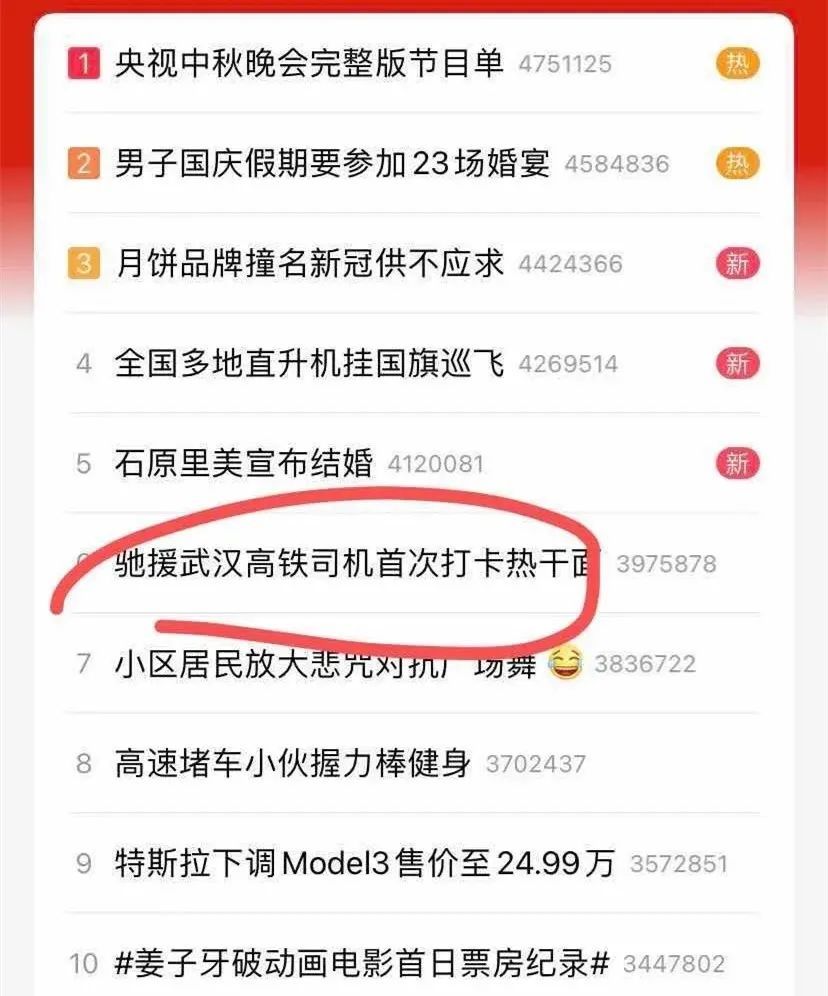The height and width of the screenshot is (996, 828).
Task: Open the 全国多地直升机挂国旗巡飞 topic
Action: point(309,364)
